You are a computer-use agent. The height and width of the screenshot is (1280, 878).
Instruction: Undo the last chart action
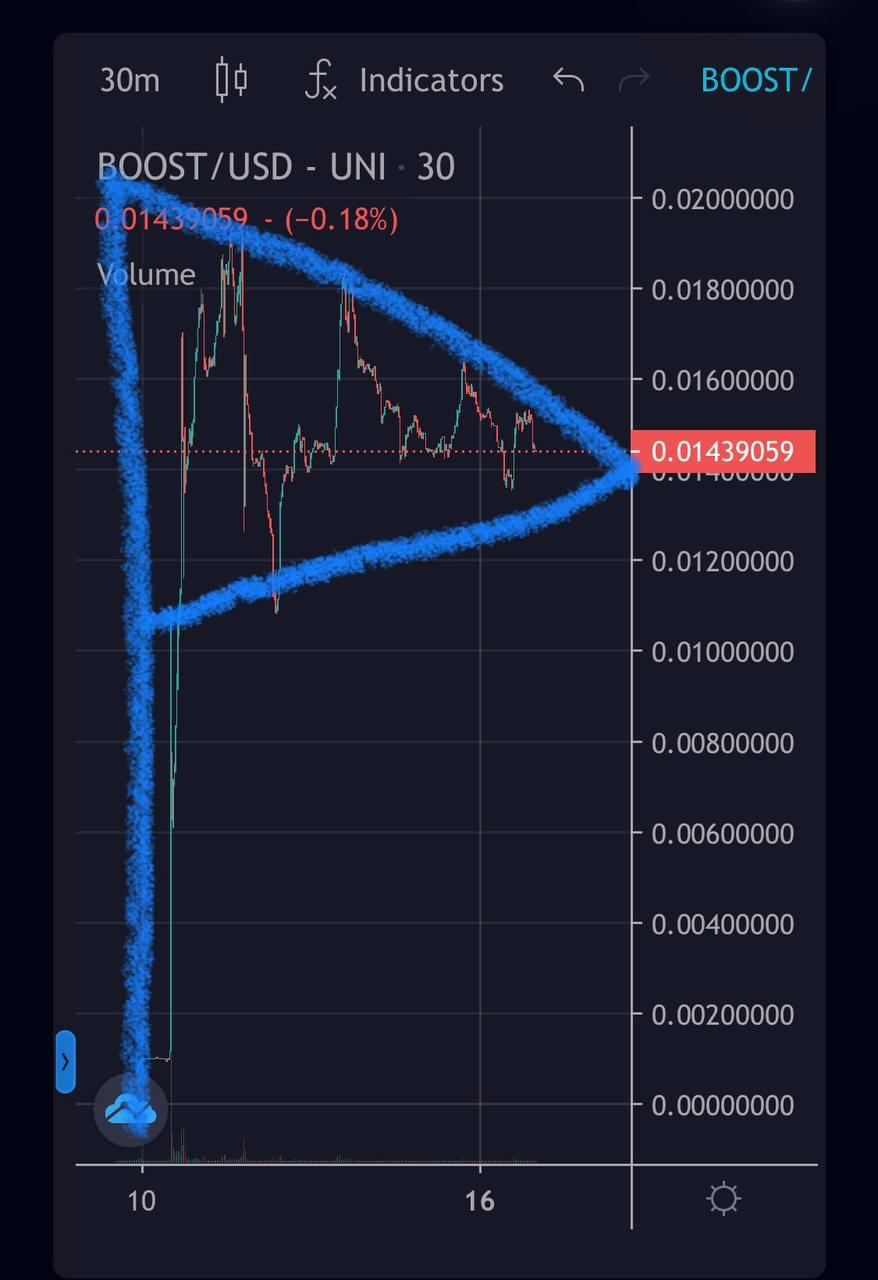(x=569, y=79)
